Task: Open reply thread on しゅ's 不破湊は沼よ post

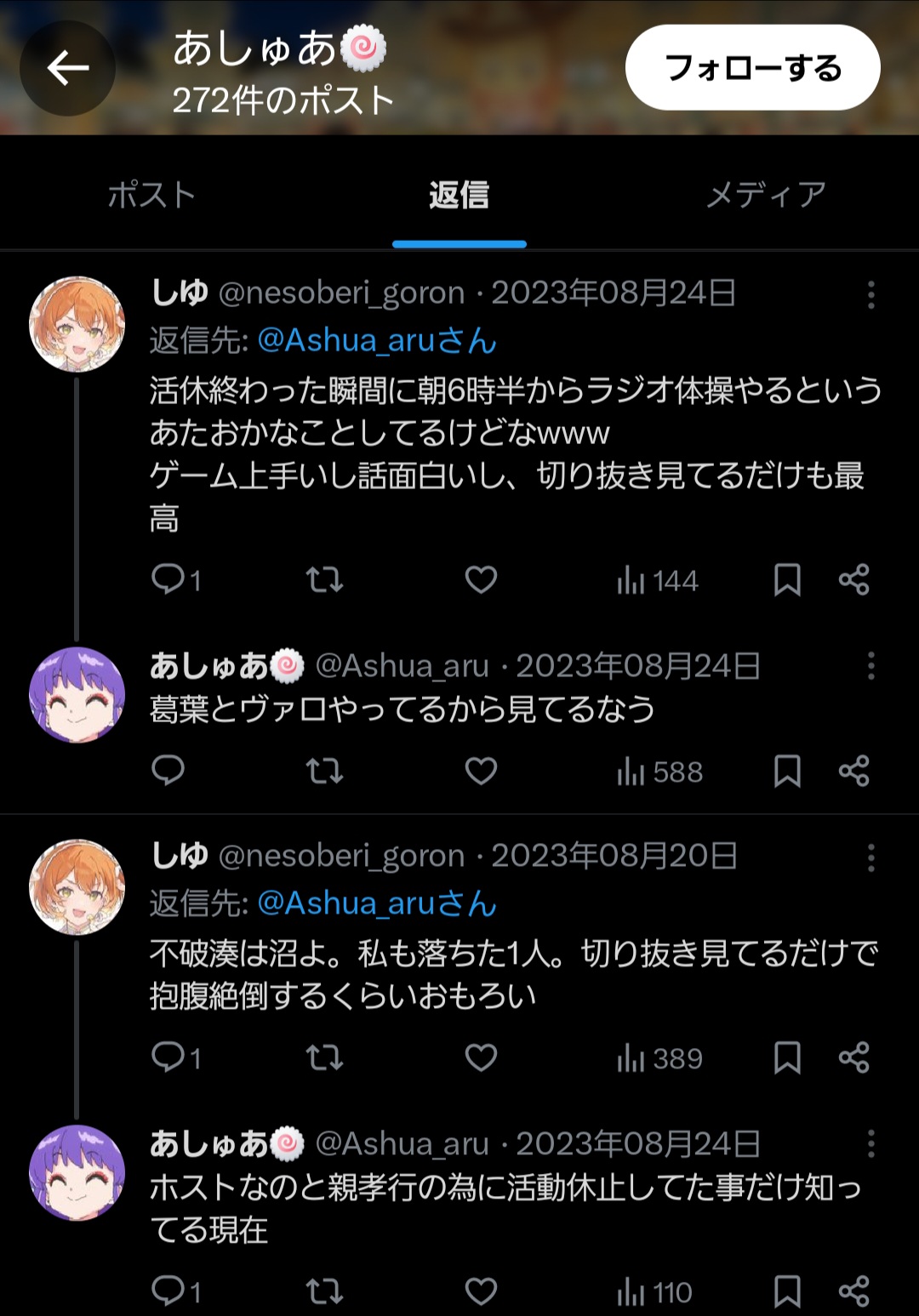Action: pyautogui.click(x=176, y=1057)
